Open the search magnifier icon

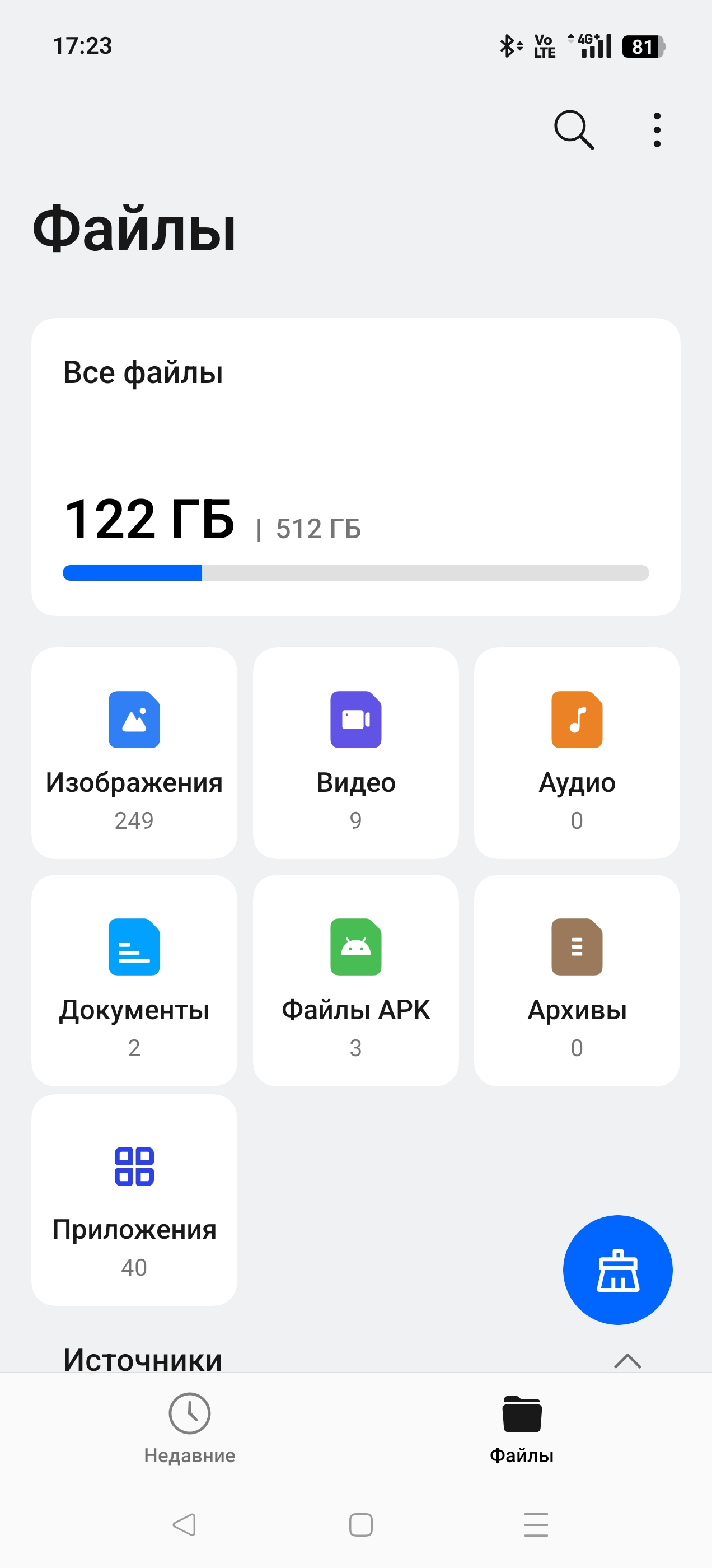[574, 130]
